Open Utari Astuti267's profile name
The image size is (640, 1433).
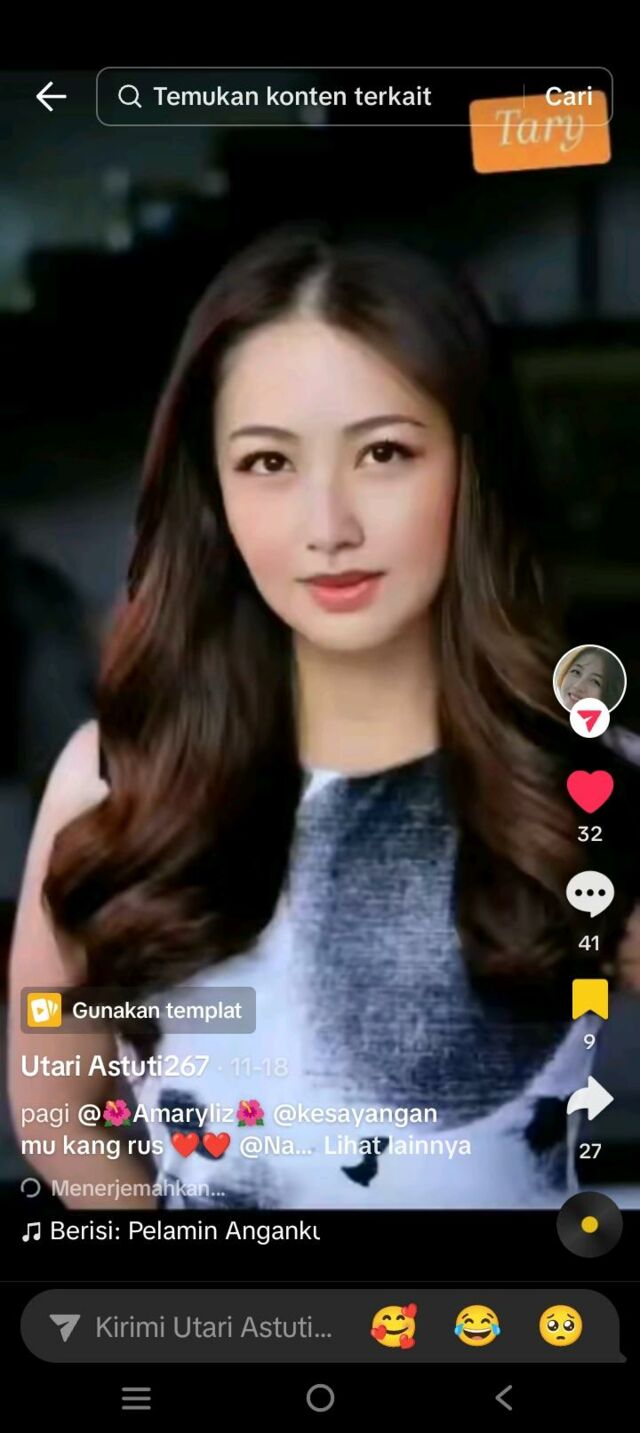(115, 1066)
